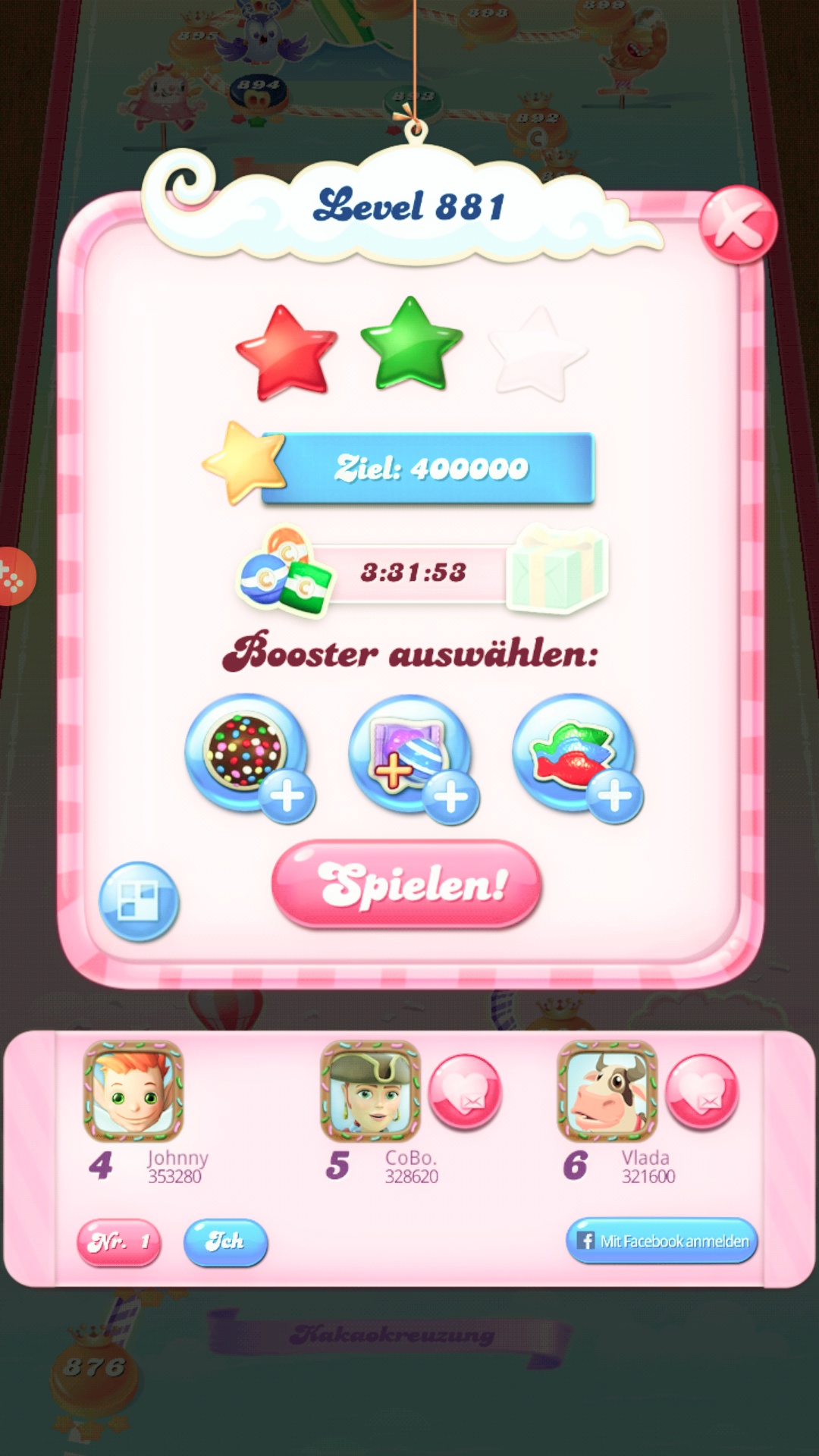Show my rank with Ich button
The height and width of the screenshot is (1456, 819).
point(225,1242)
